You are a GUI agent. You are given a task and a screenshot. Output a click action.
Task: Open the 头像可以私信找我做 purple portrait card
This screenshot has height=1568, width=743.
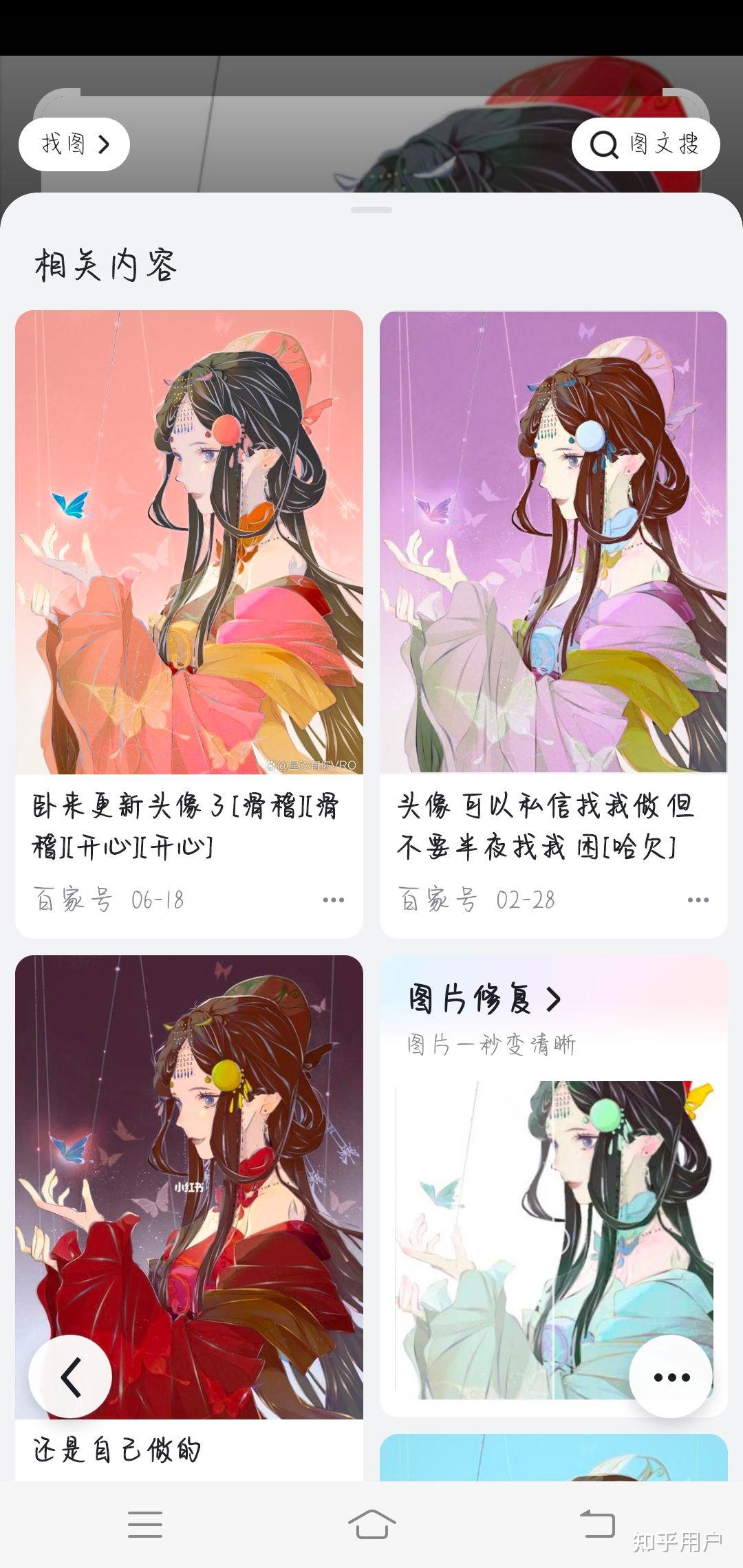coord(553,543)
